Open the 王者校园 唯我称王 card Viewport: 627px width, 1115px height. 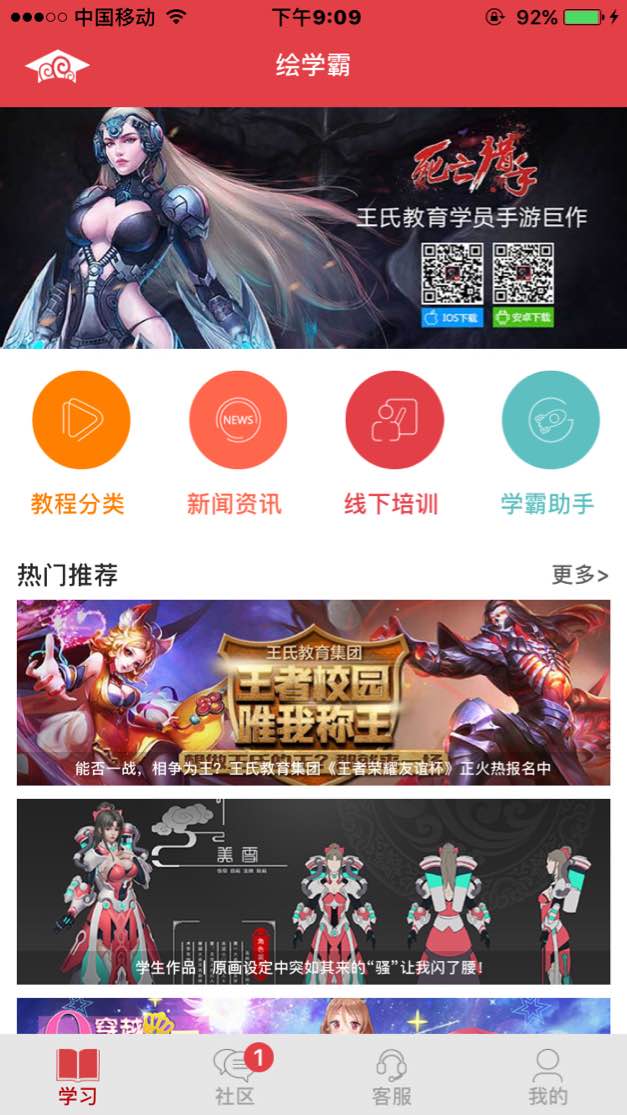click(x=313, y=692)
